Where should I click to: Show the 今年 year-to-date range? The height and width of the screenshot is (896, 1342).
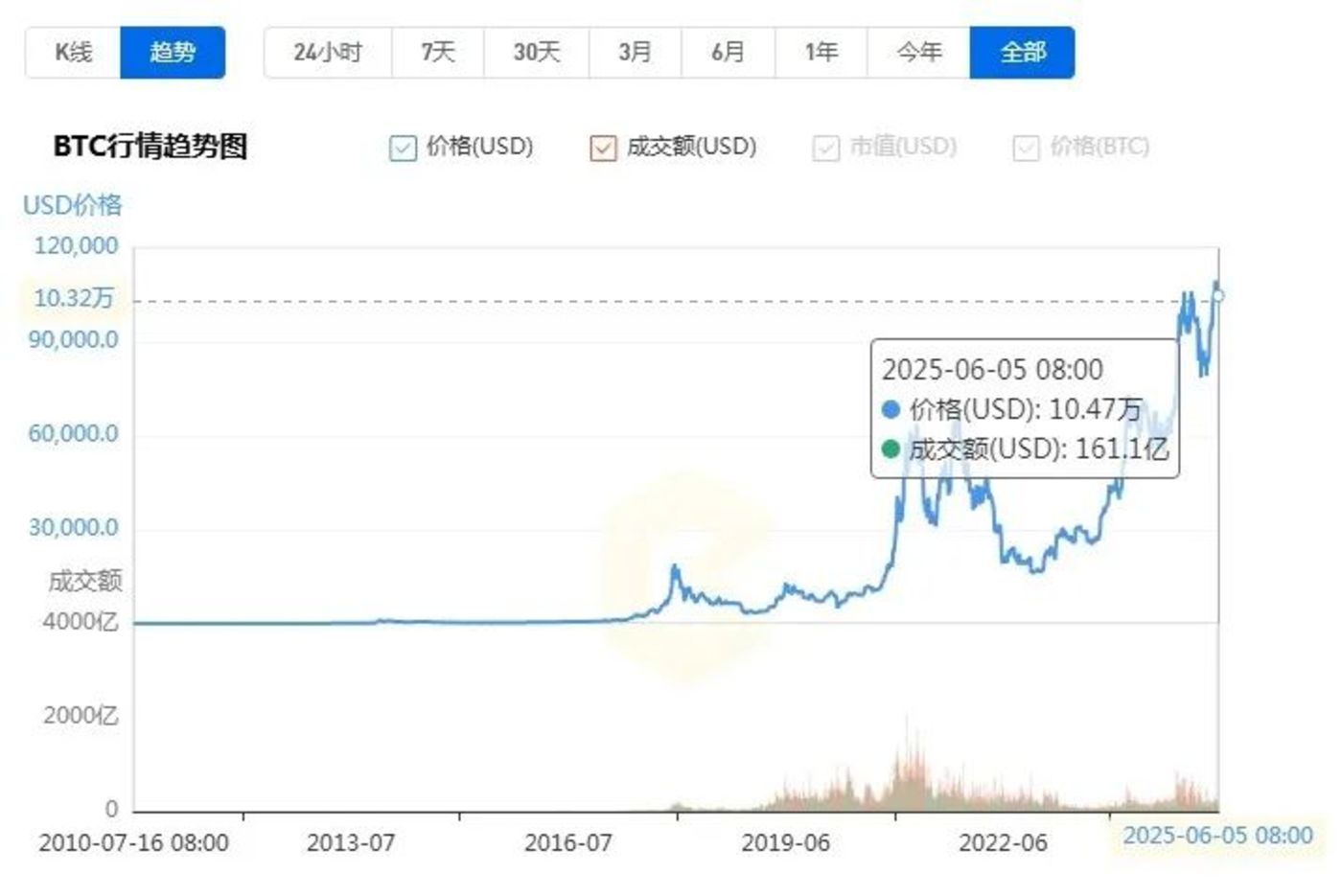click(918, 52)
